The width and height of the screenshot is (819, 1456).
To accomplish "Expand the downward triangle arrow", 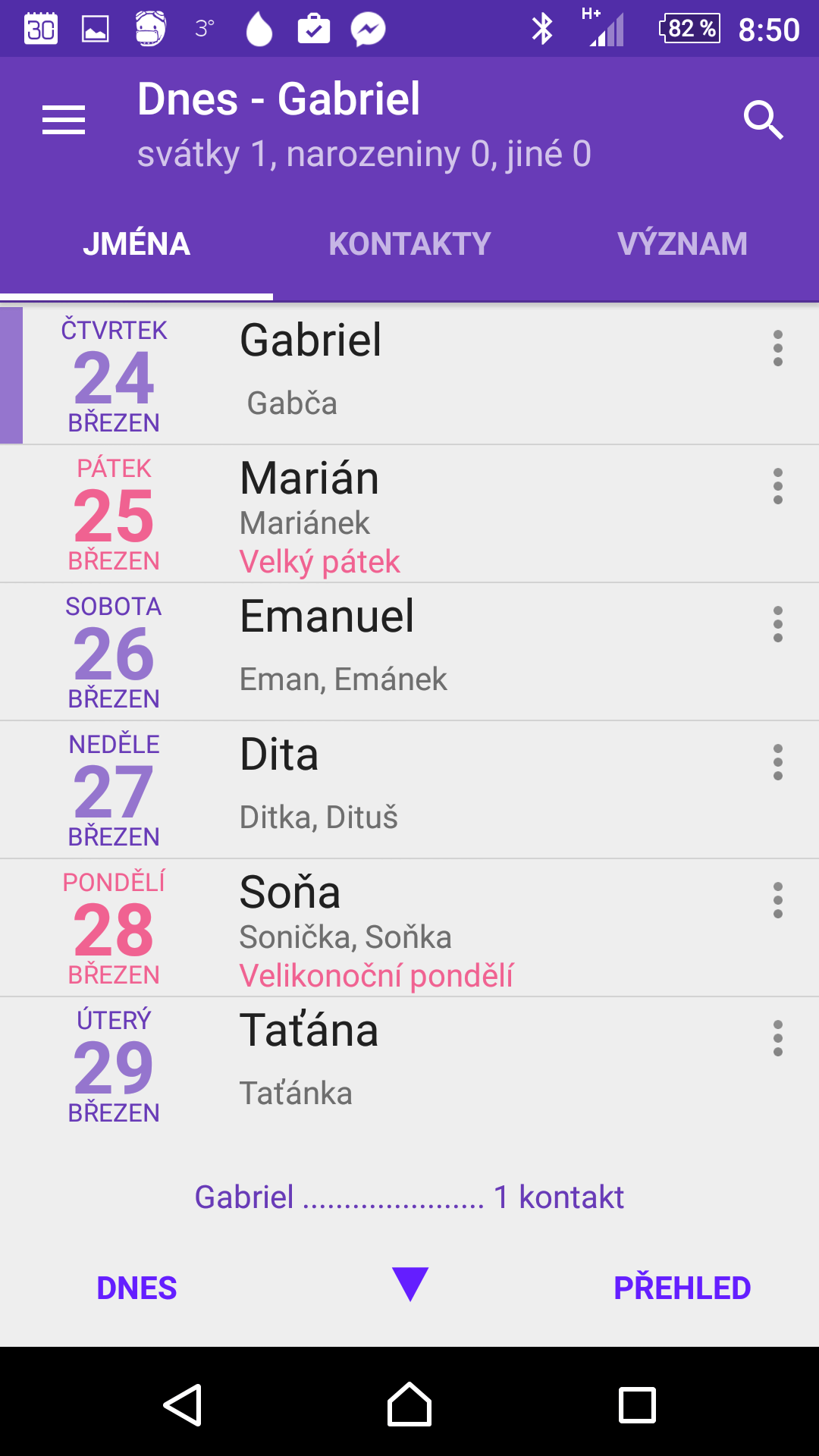I will [x=410, y=1284].
